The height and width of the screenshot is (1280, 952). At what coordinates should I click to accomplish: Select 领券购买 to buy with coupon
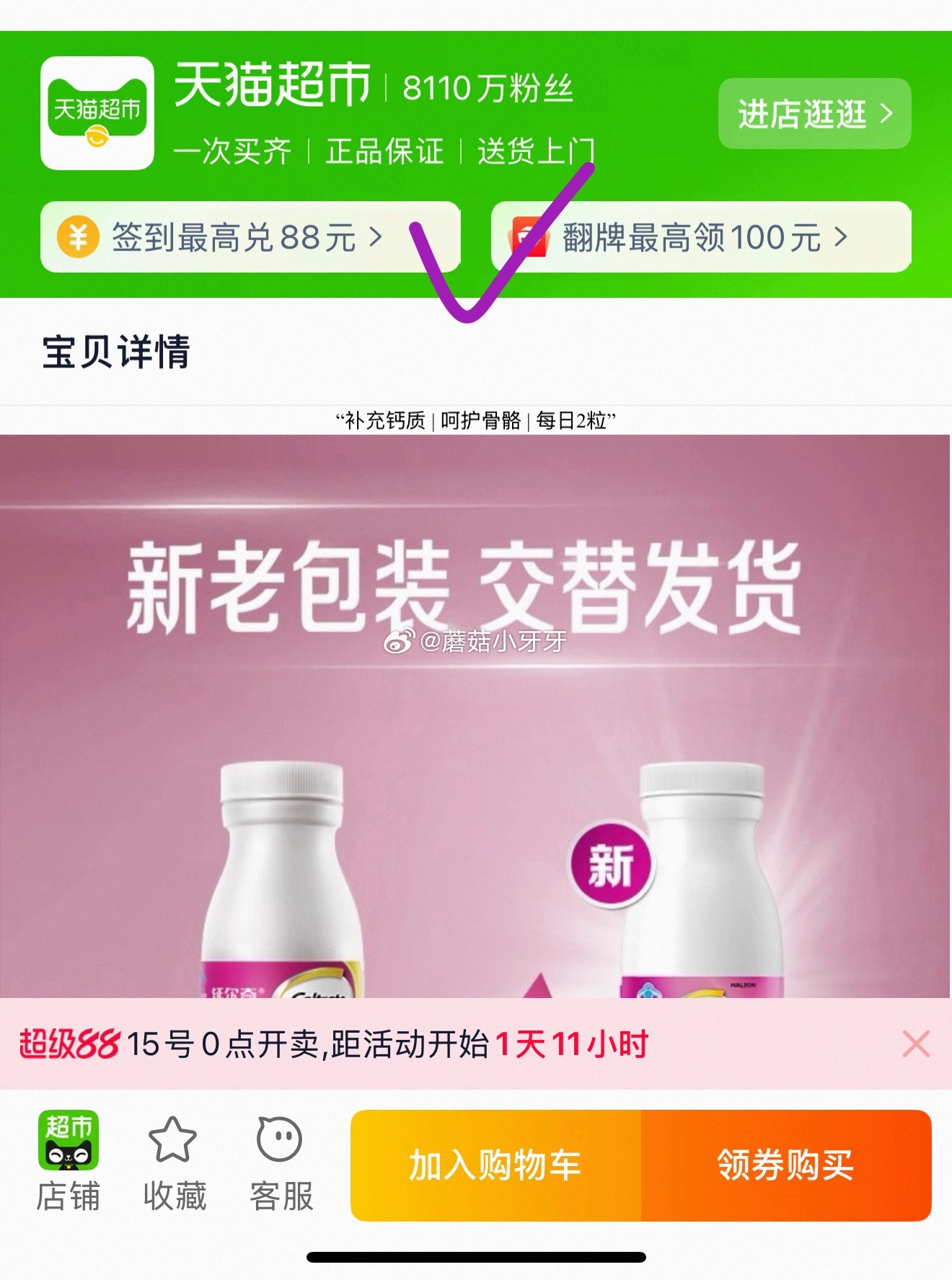pos(785,1165)
